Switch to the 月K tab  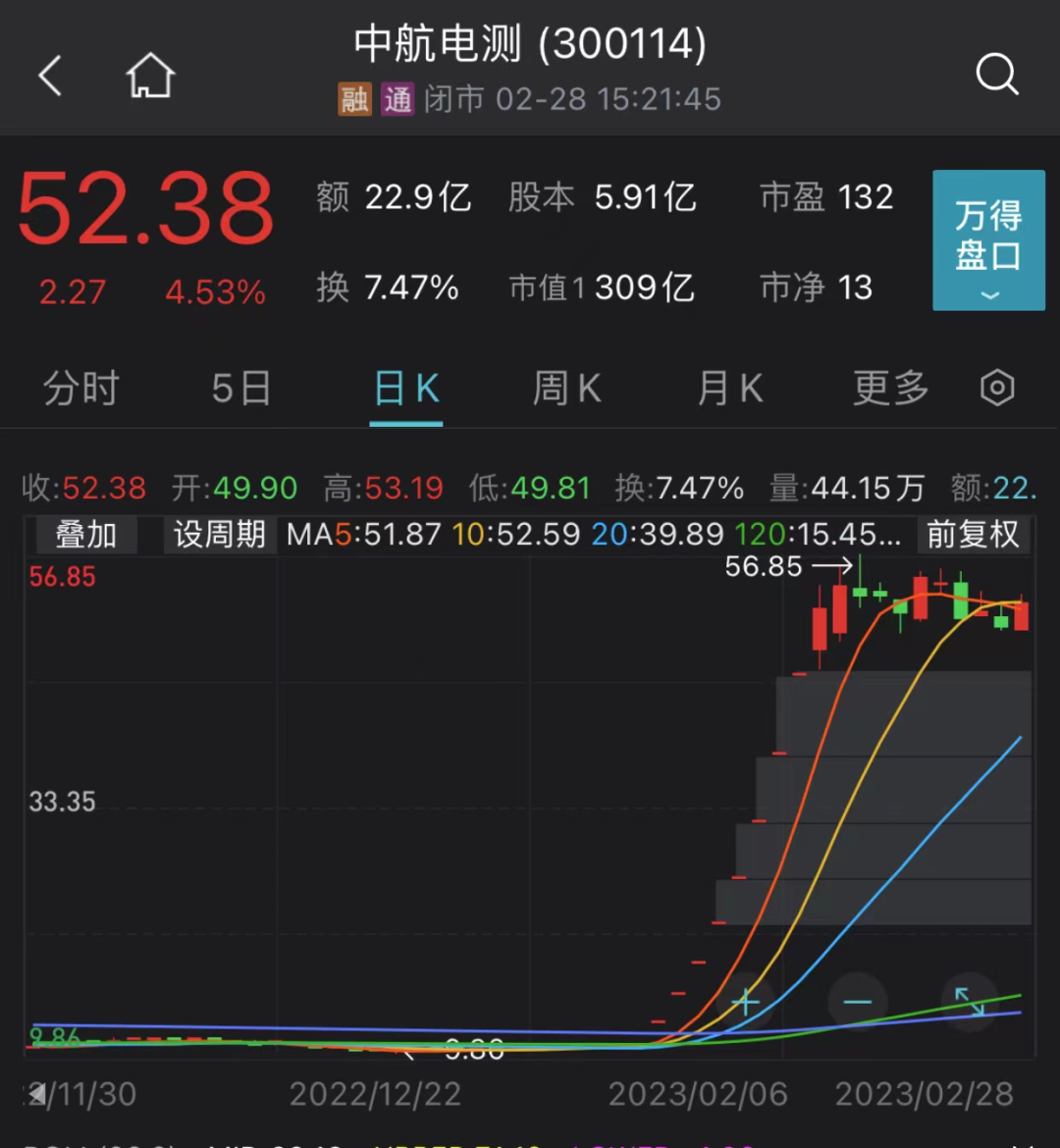coord(729,389)
